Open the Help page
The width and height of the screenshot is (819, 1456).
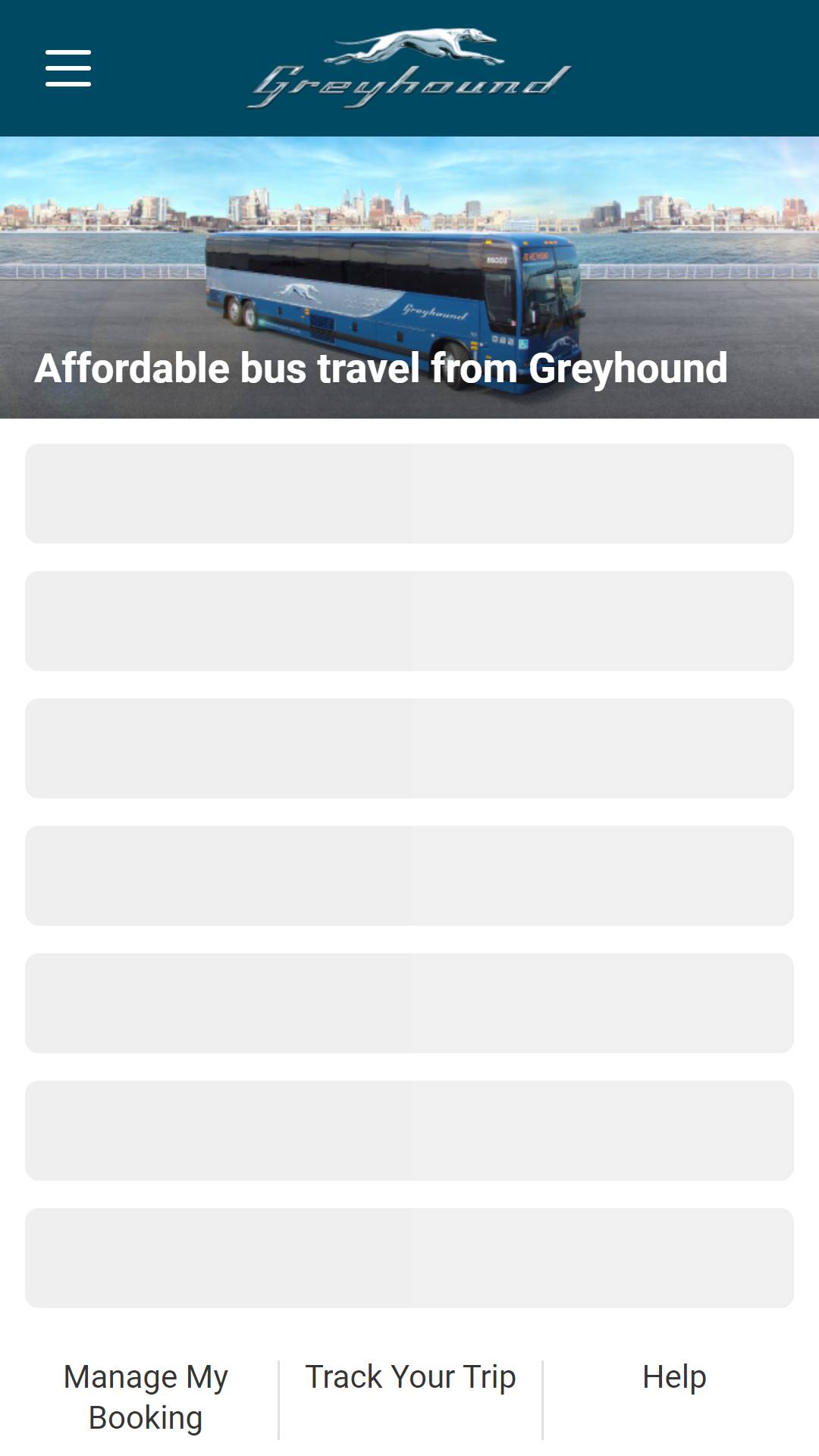tap(674, 1376)
